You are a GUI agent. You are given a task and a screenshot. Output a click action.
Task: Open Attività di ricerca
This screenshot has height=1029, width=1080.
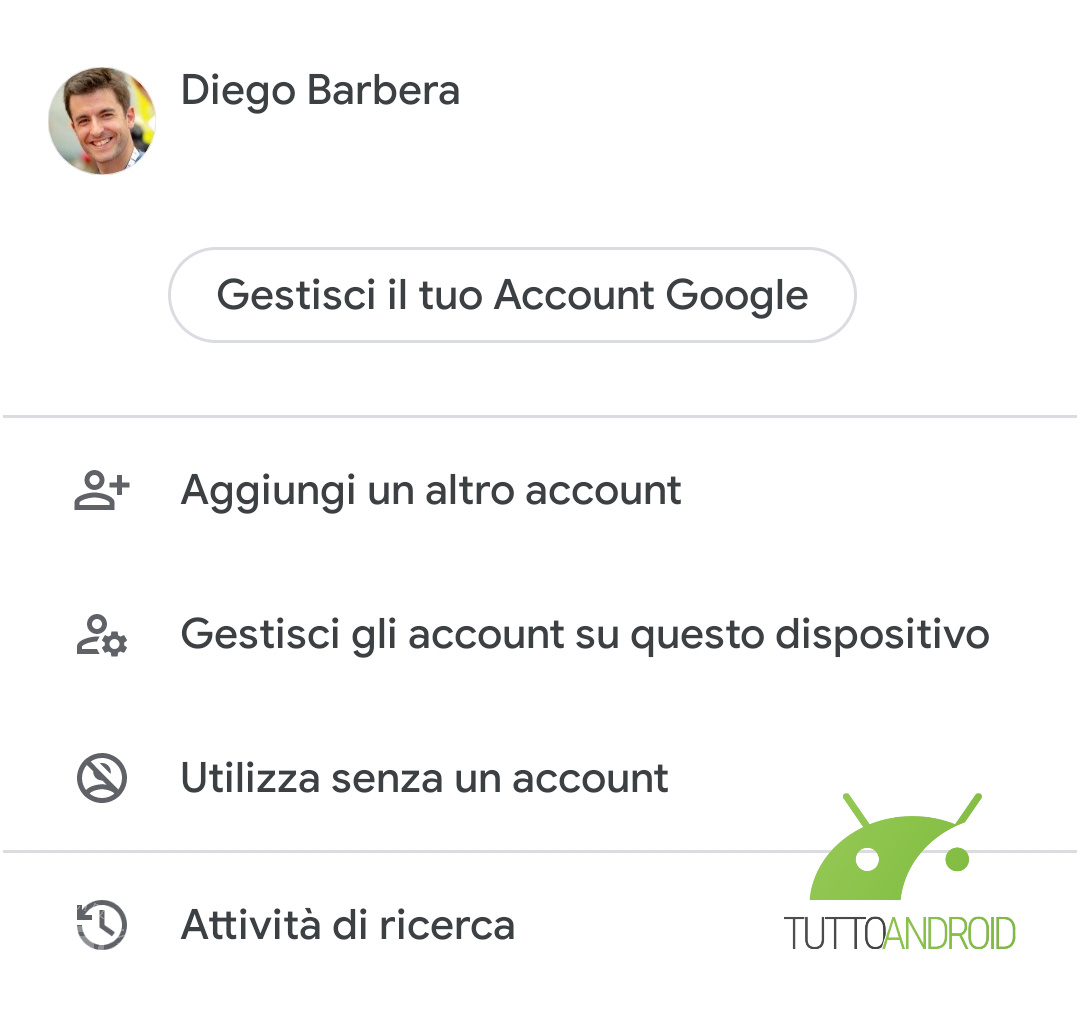[347, 925]
